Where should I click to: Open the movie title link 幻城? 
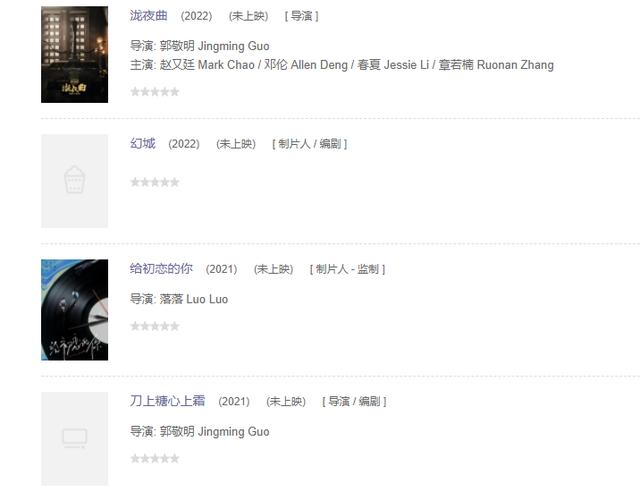[143, 144]
